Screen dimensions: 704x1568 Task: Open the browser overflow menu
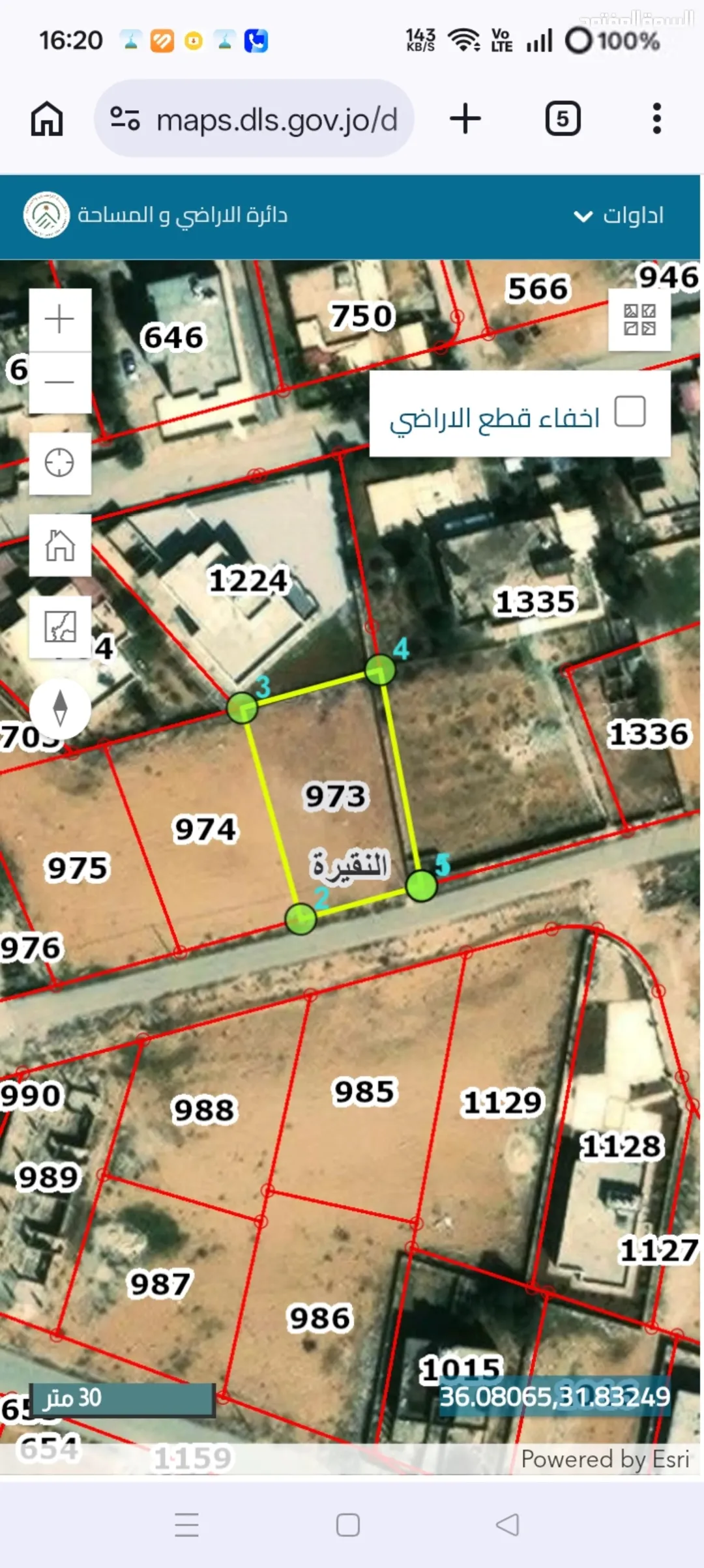(x=657, y=119)
